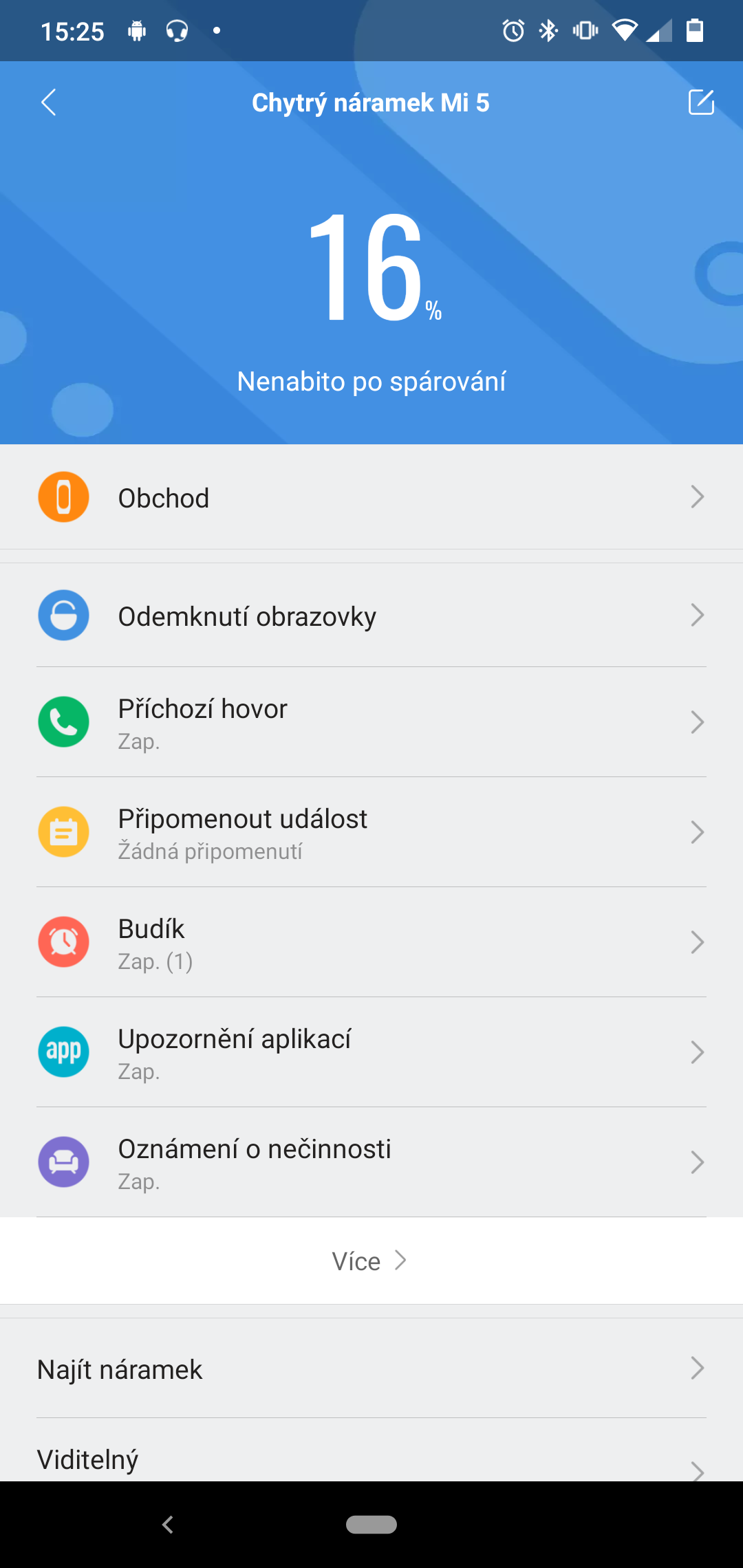The height and width of the screenshot is (1568, 743).
Task: Toggle Upozornění aplikací notifications
Action: click(371, 1052)
